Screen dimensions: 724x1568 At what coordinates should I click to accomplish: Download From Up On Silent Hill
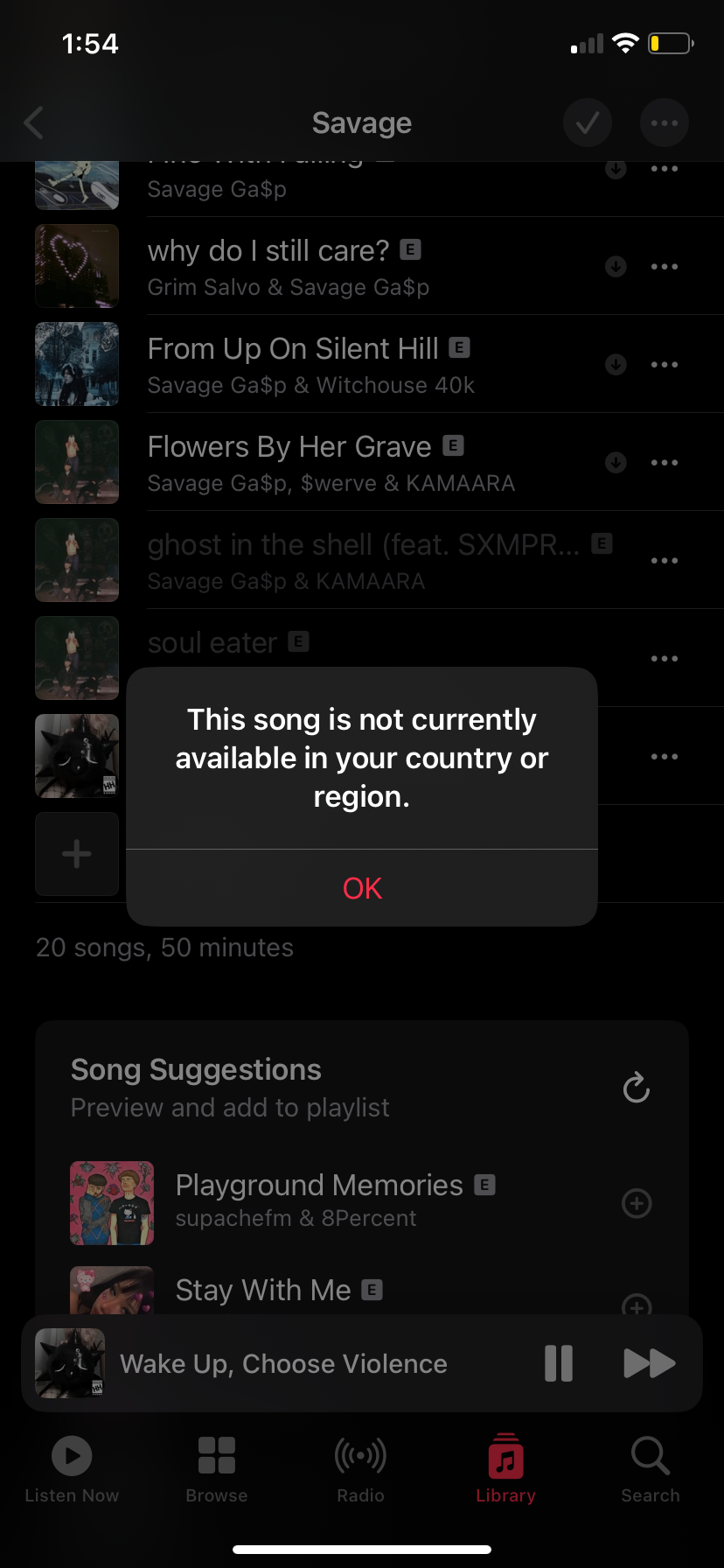(x=616, y=365)
